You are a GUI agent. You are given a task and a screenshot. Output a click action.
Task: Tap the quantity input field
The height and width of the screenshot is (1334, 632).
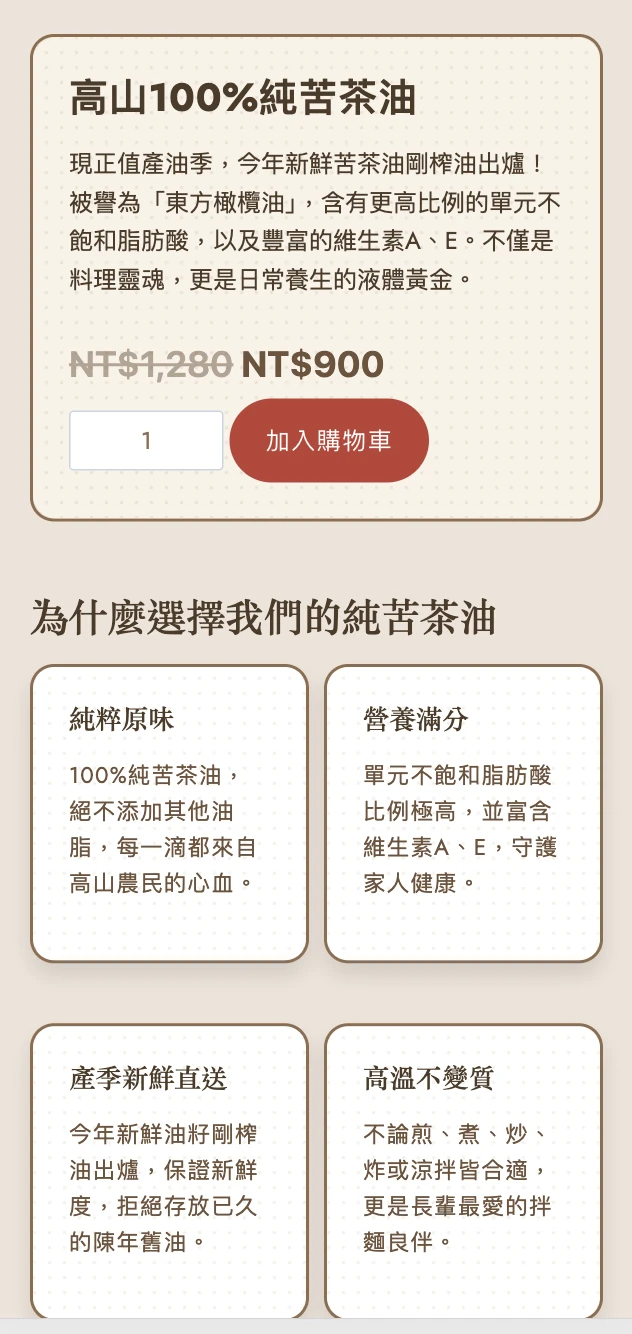[146, 440]
